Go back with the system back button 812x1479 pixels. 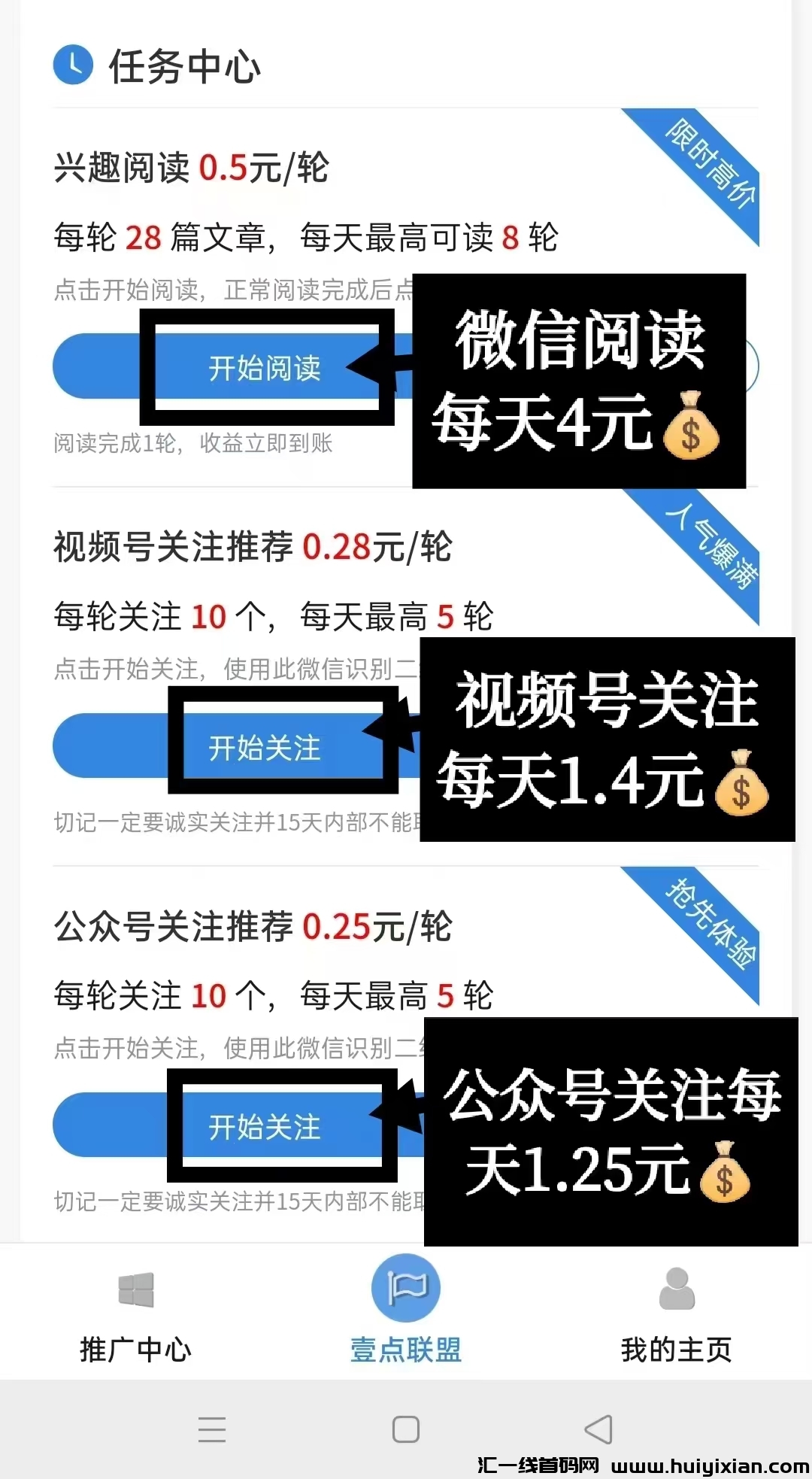tap(599, 1429)
